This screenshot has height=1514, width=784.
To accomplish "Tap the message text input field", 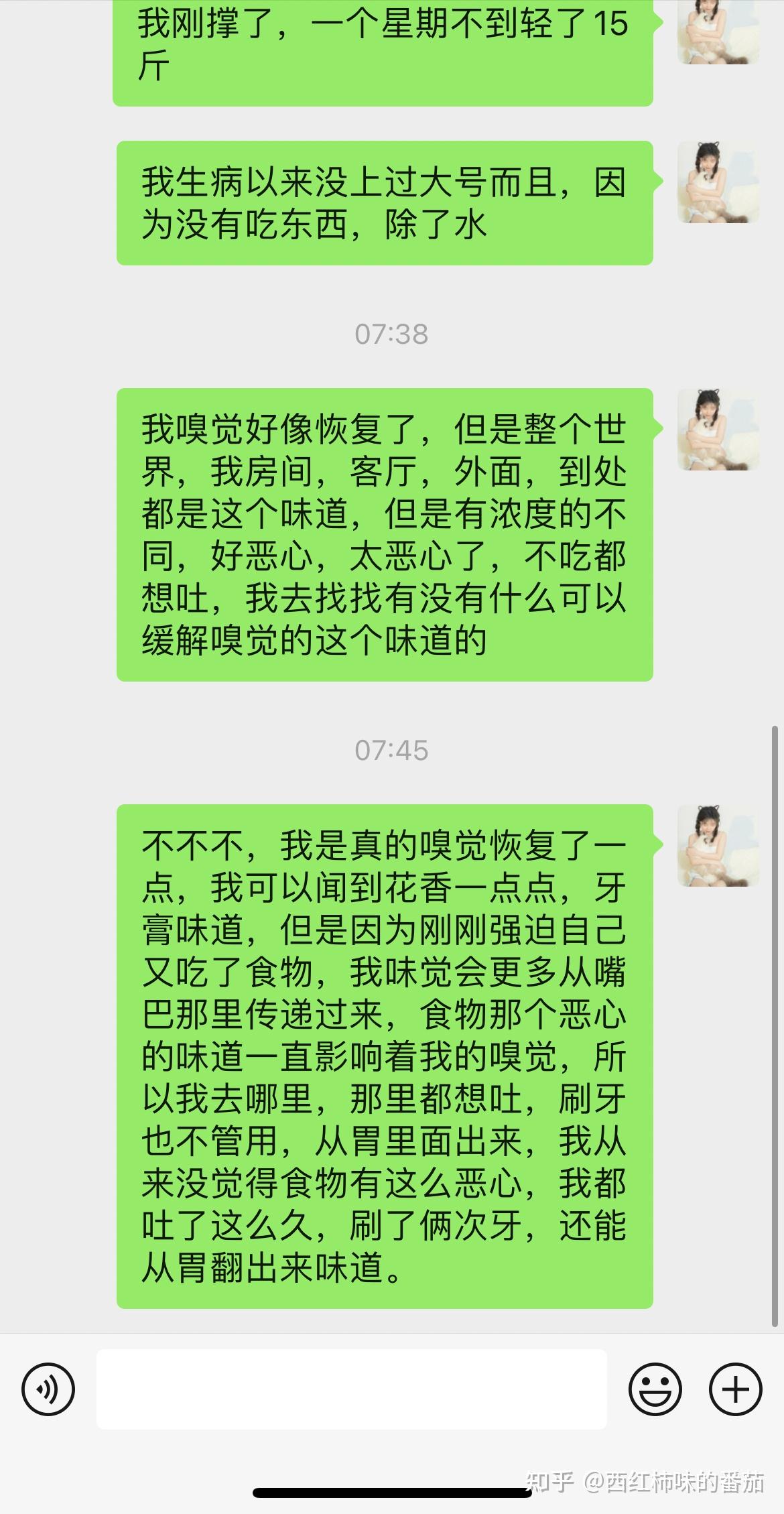I will [x=352, y=1389].
